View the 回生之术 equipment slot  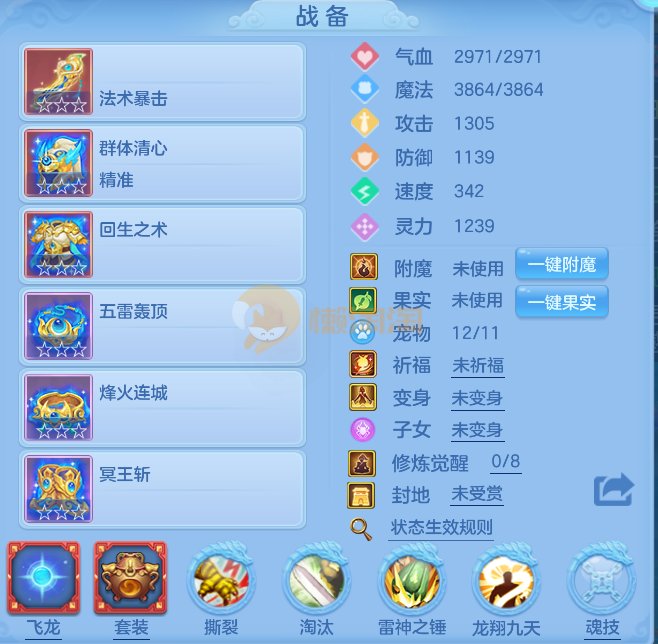162,245
